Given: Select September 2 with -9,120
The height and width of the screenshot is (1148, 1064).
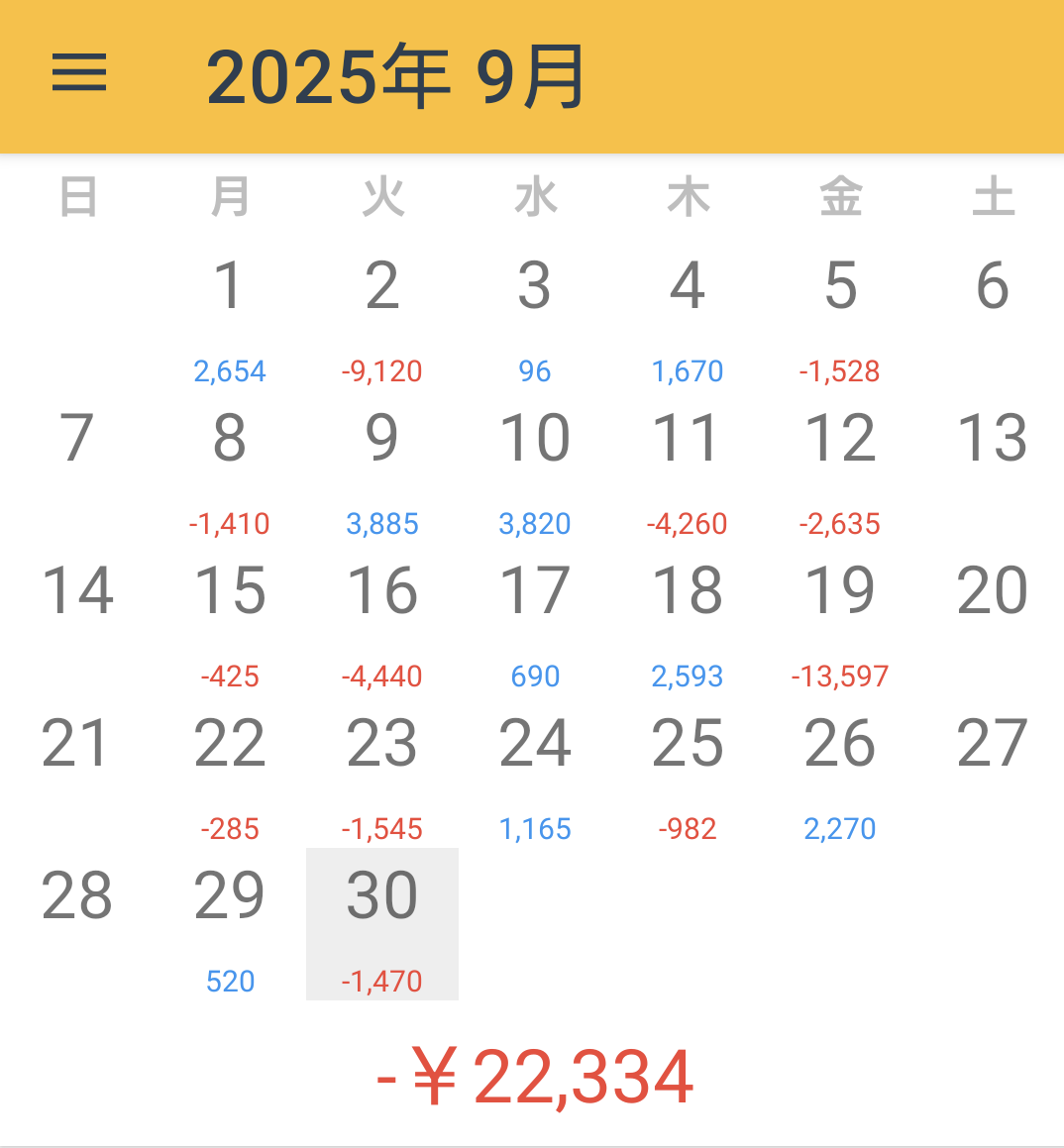Looking at the screenshot, I should 382,315.
